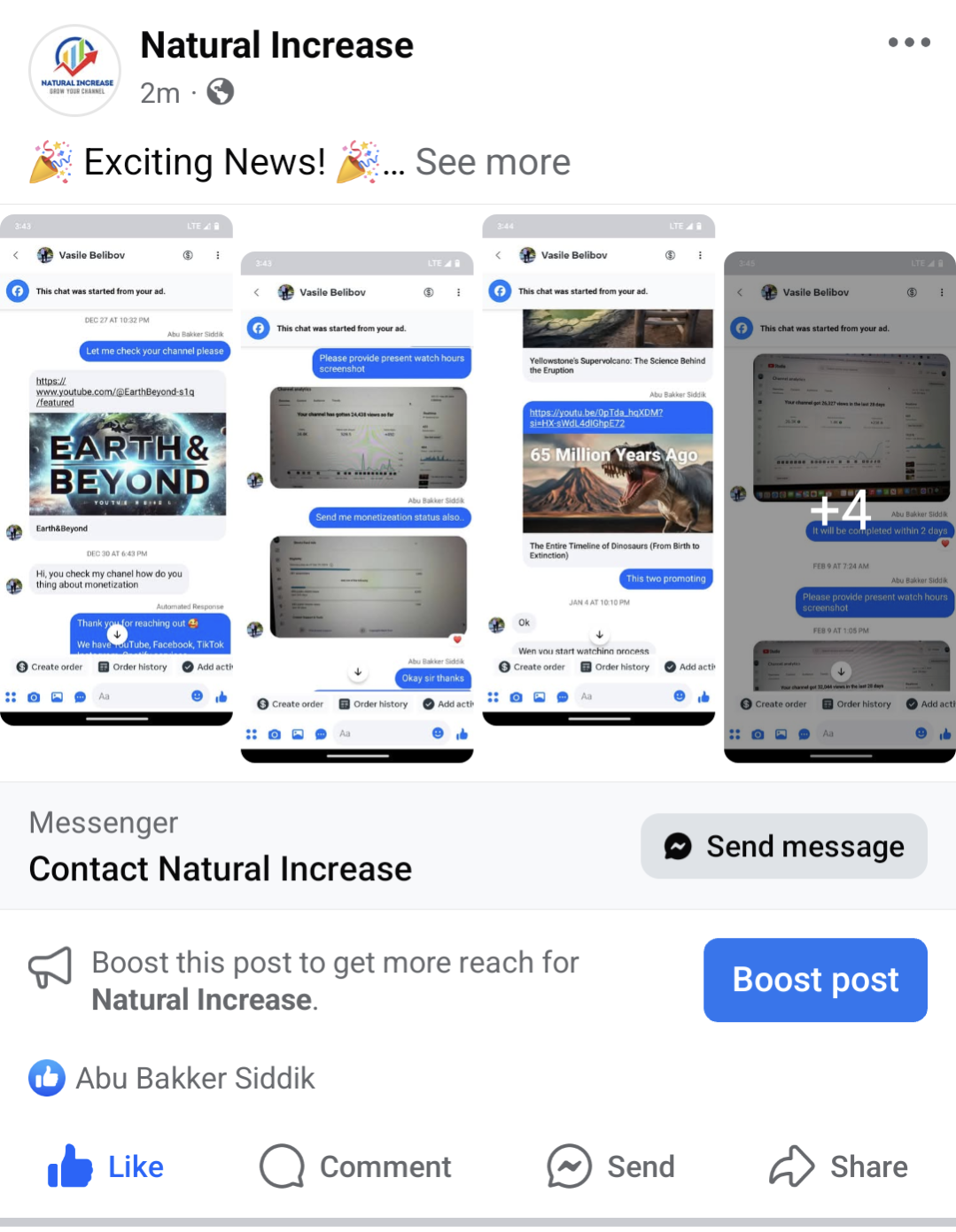956x1232 pixels.
Task: Comment on the post
Action: tap(356, 1166)
